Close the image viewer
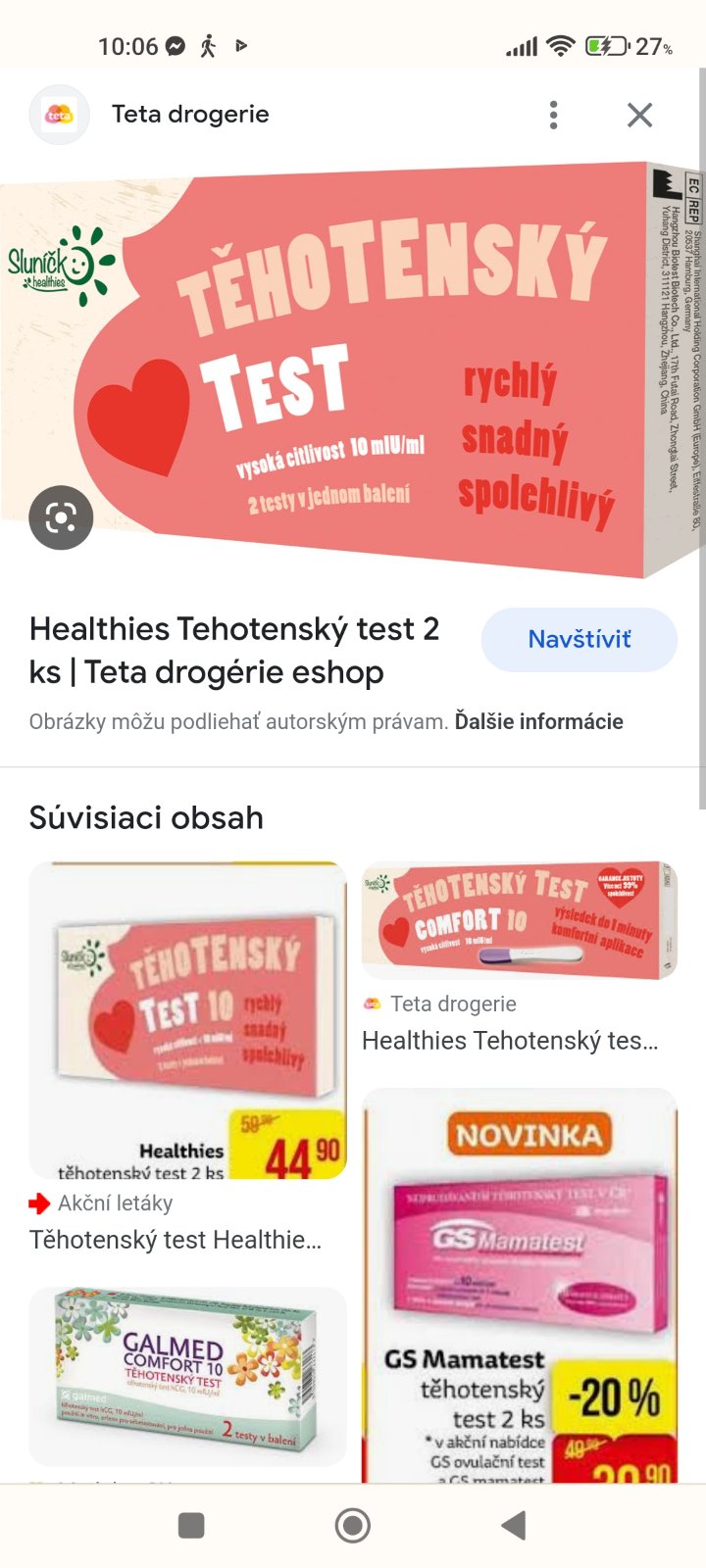Viewport: 706px width, 1568px height. point(639,115)
